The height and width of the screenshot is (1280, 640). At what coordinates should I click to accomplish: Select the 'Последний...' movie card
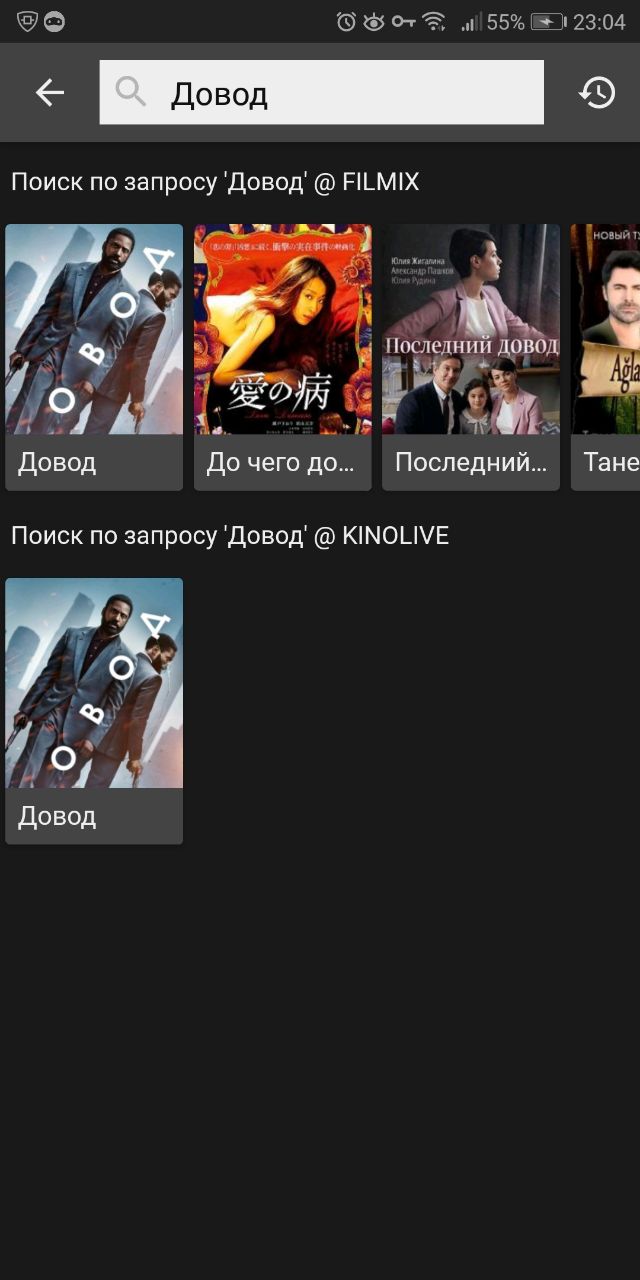(471, 356)
